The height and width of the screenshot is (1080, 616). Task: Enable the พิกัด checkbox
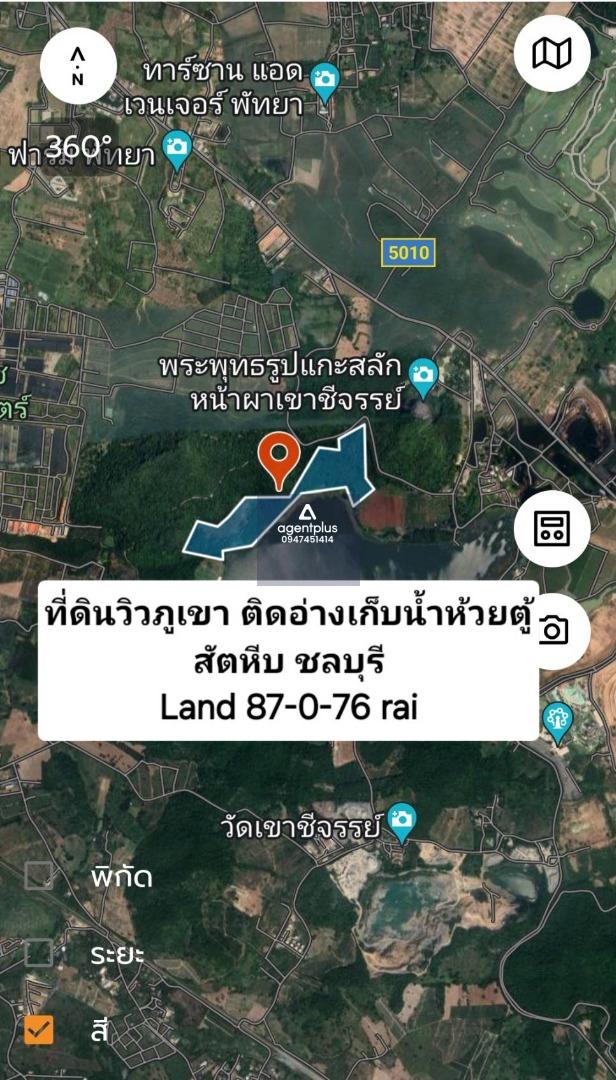[x=39, y=876]
